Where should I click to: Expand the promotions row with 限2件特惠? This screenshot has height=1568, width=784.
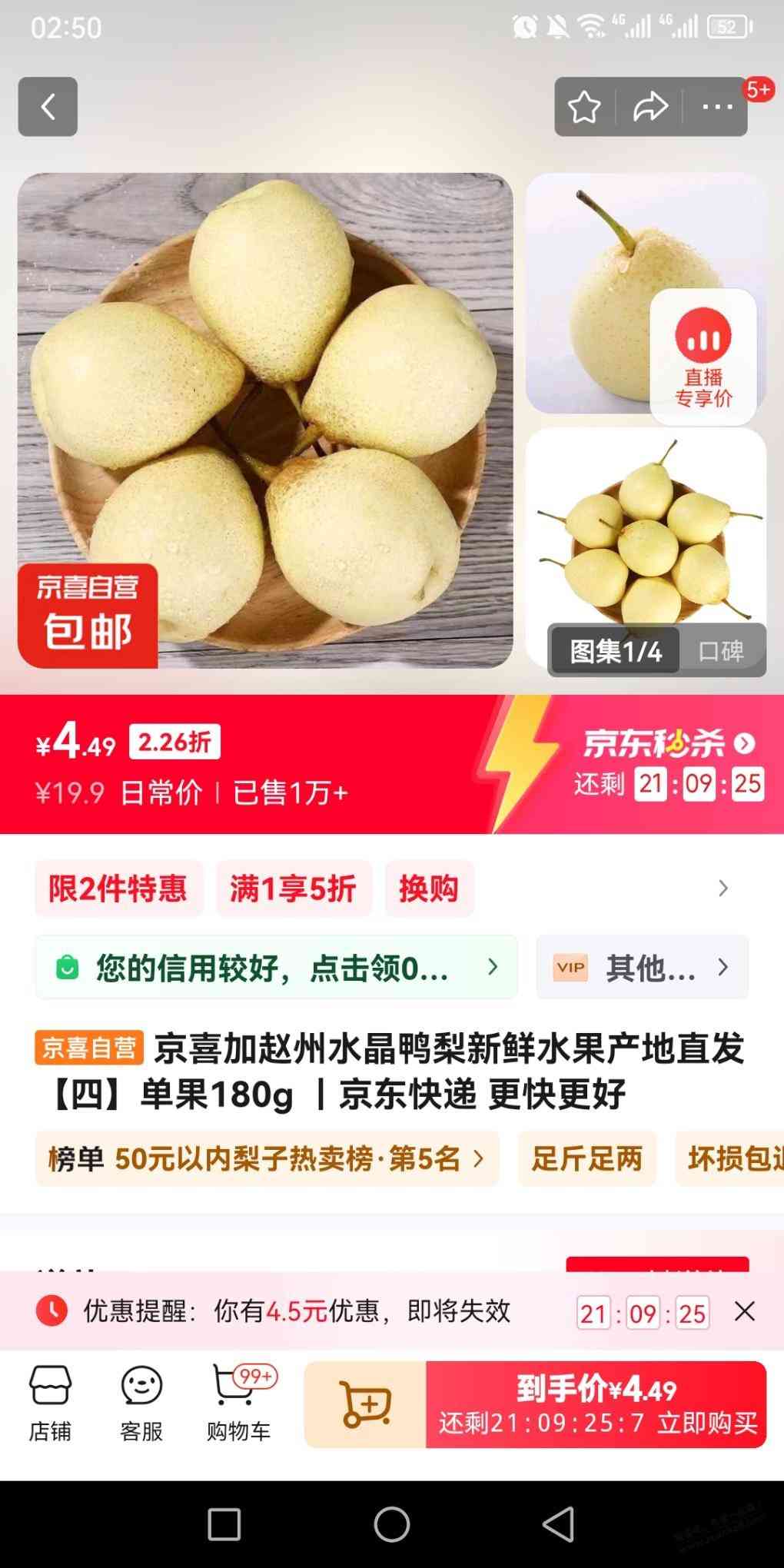722,889
